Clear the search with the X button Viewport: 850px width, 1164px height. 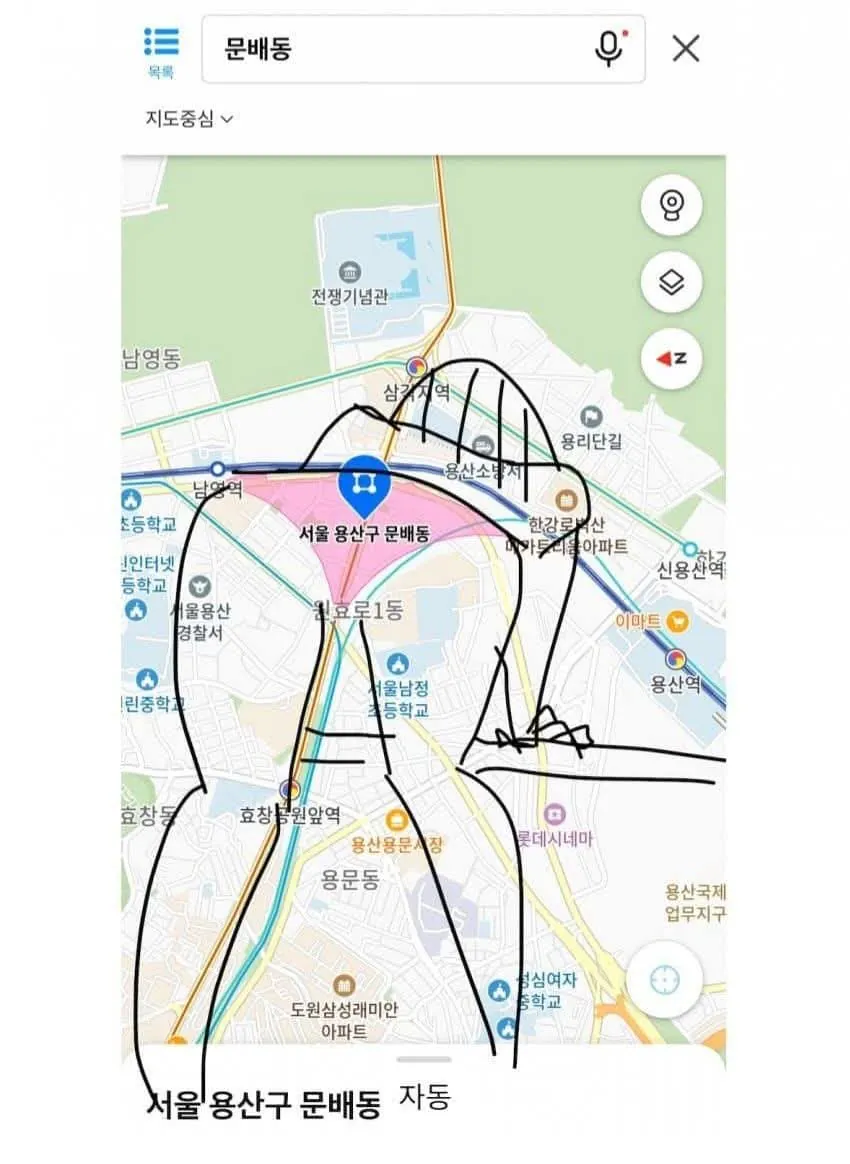tap(685, 48)
